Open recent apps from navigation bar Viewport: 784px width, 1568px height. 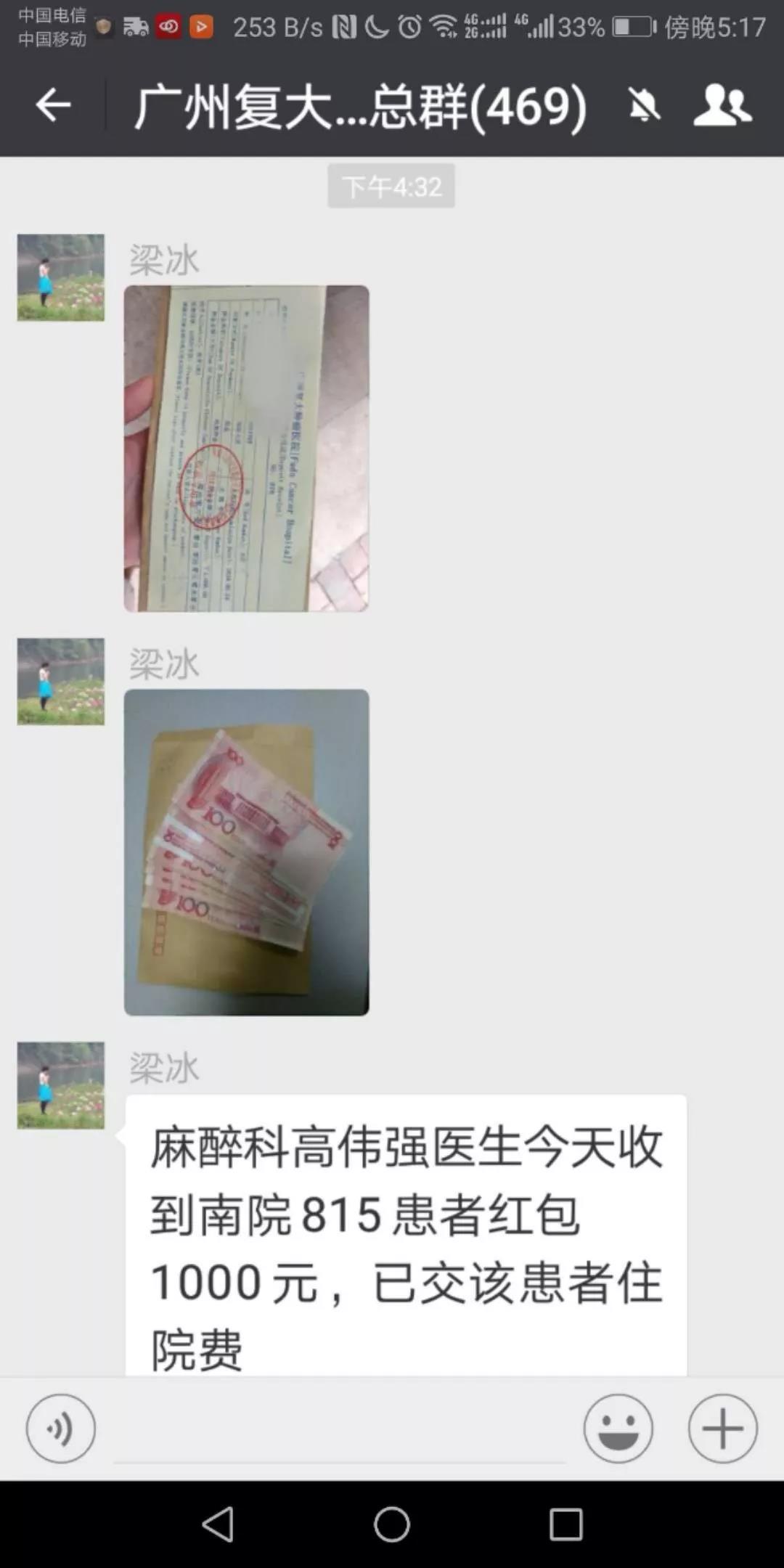(x=565, y=1524)
